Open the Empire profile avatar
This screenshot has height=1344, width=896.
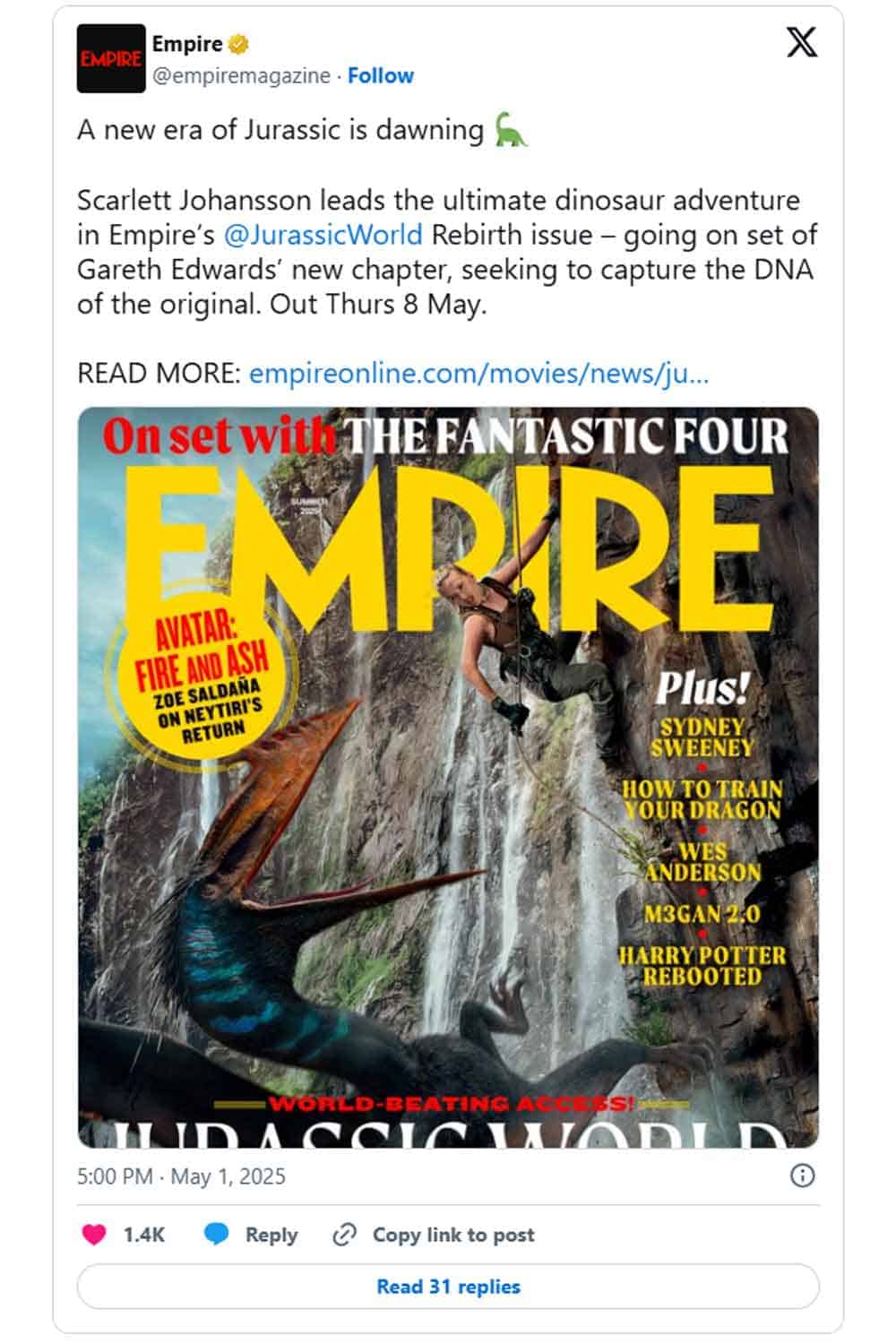point(111,59)
